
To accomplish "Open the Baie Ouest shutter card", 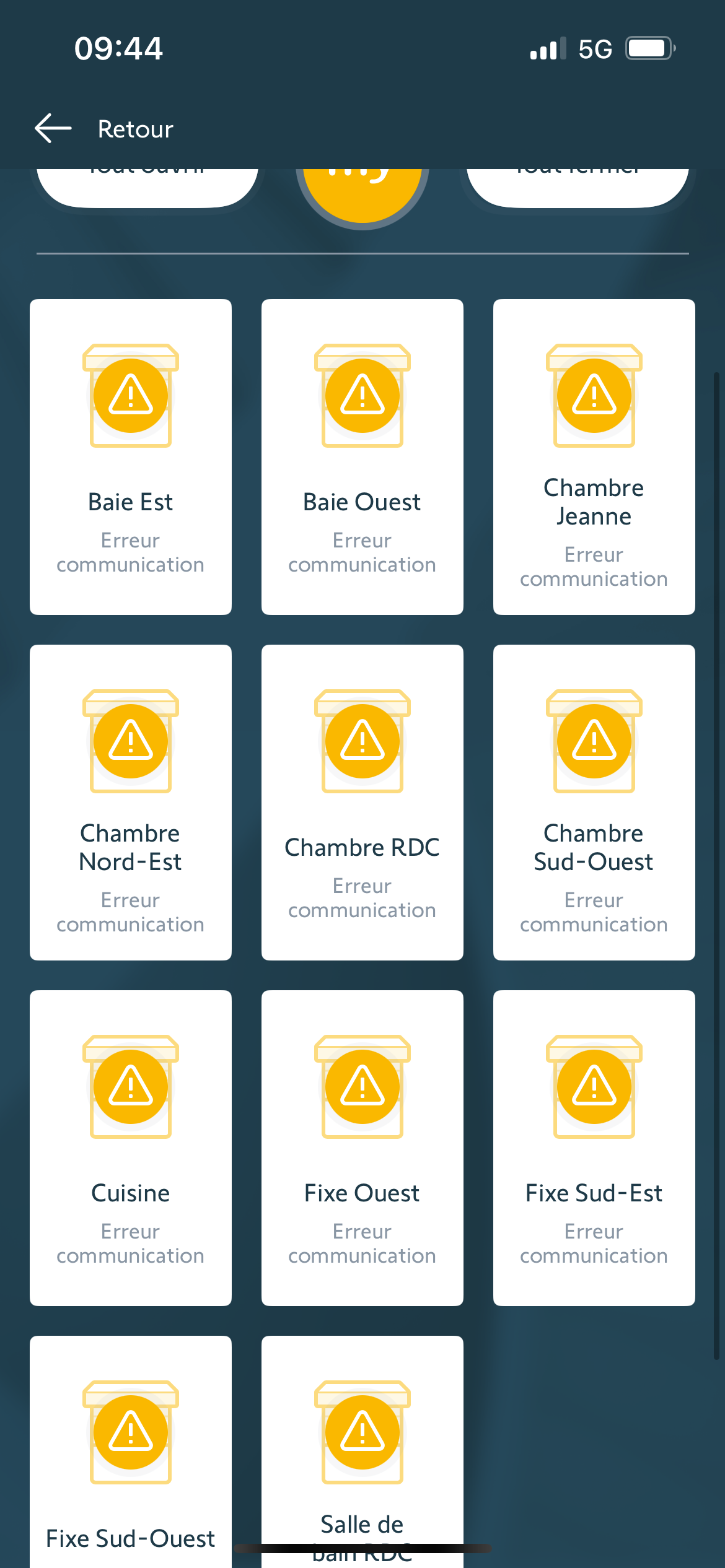I will click(362, 457).
